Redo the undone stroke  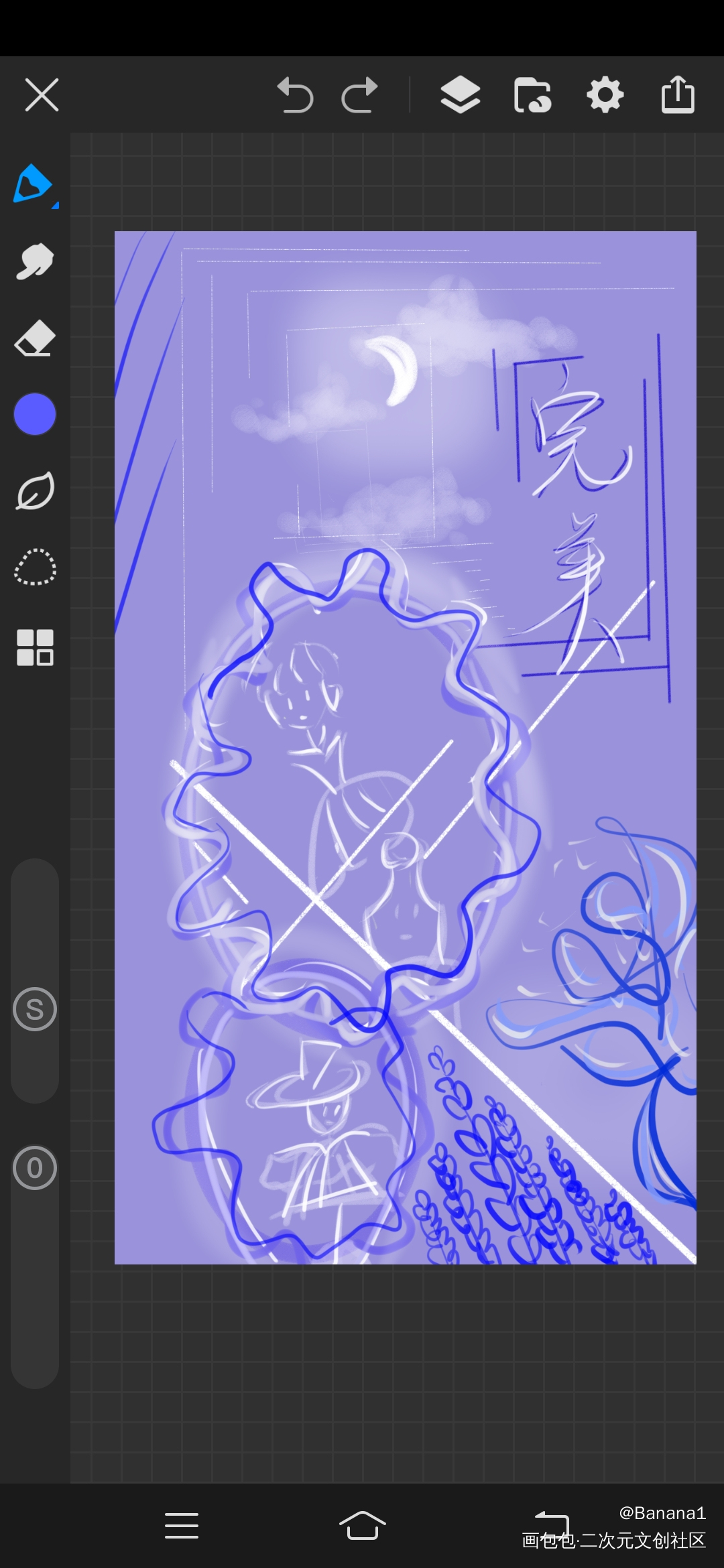coord(360,95)
